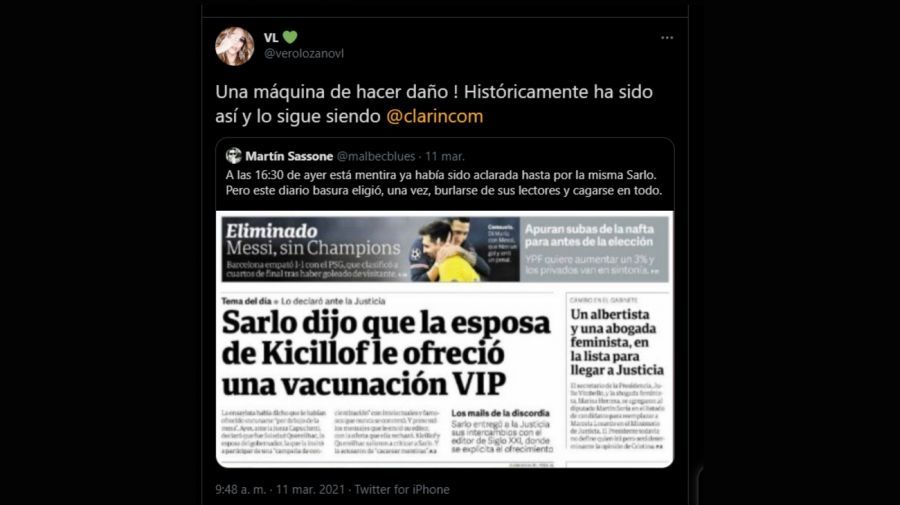
Task: Open the Twitter for iPhone source link
Action: [401, 489]
